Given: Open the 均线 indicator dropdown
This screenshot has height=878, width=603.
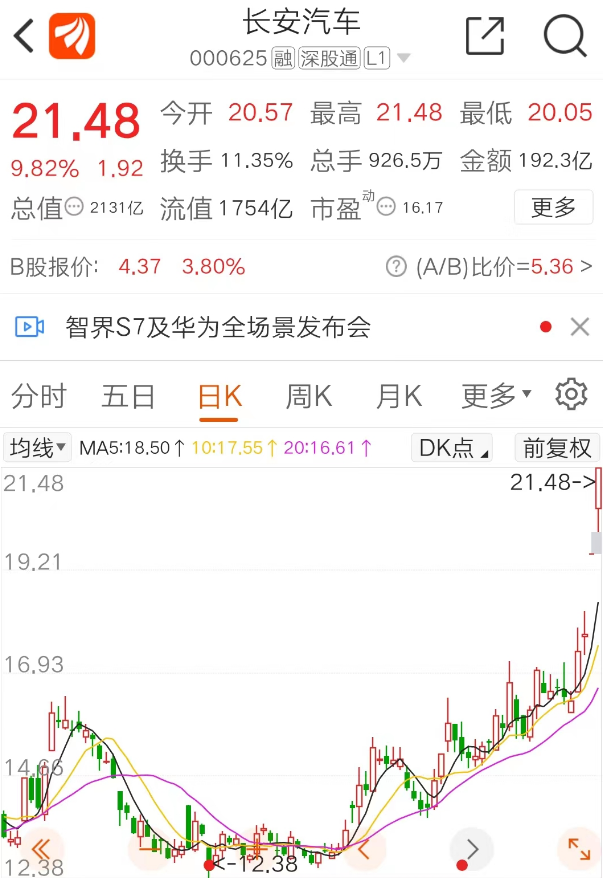Looking at the screenshot, I should (38, 448).
